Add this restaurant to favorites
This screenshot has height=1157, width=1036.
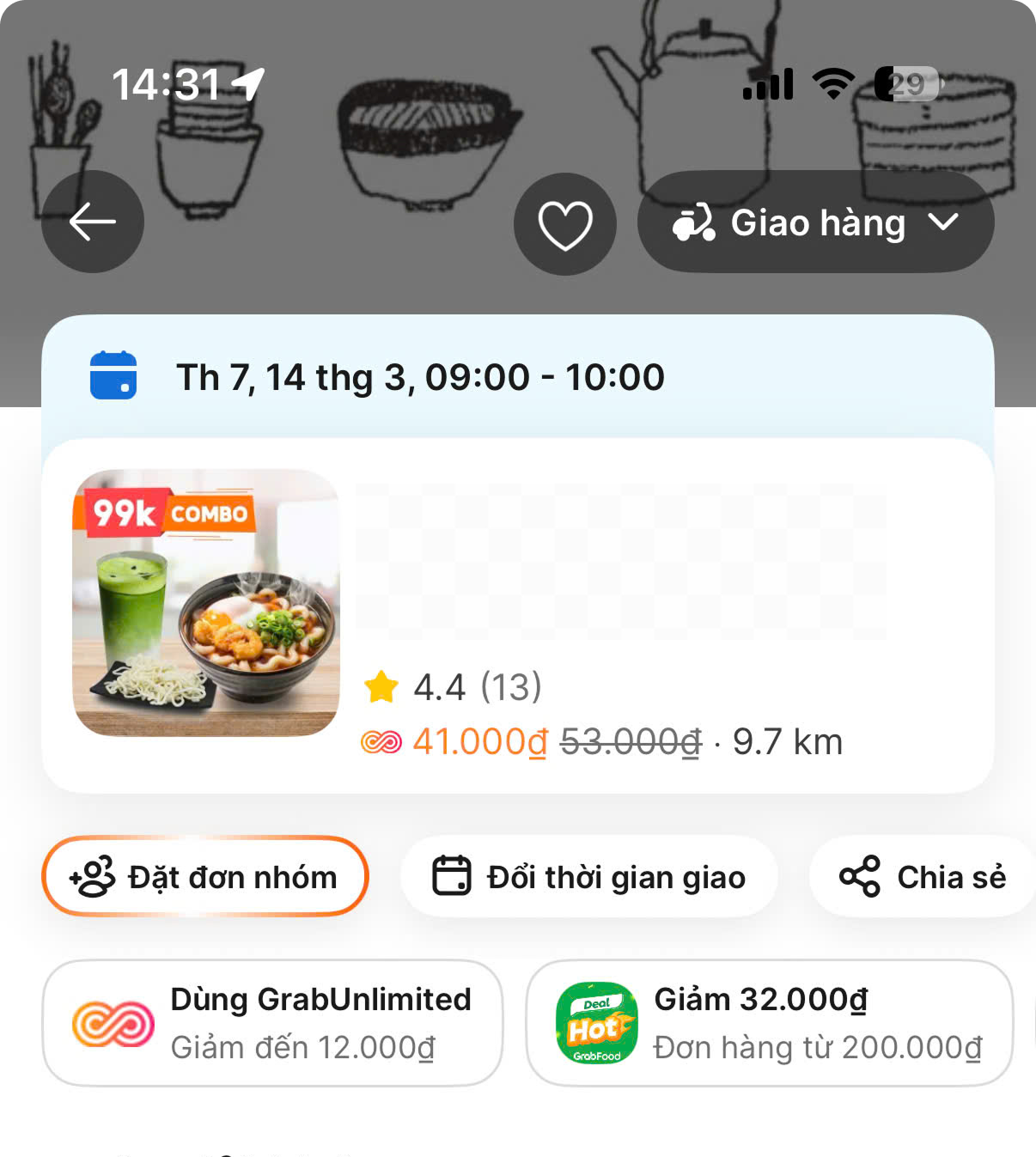[565, 224]
